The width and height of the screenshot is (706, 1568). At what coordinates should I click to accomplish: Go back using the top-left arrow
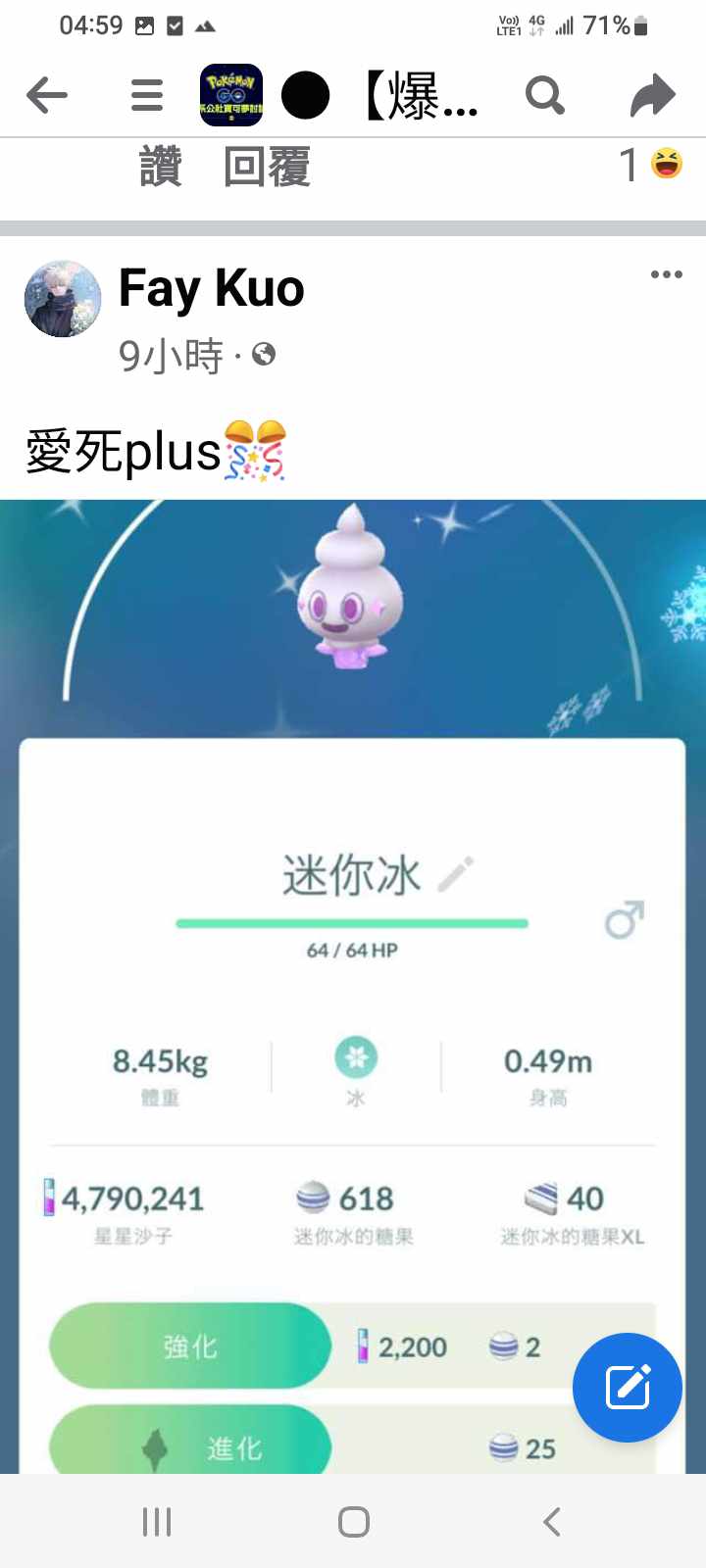46,95
